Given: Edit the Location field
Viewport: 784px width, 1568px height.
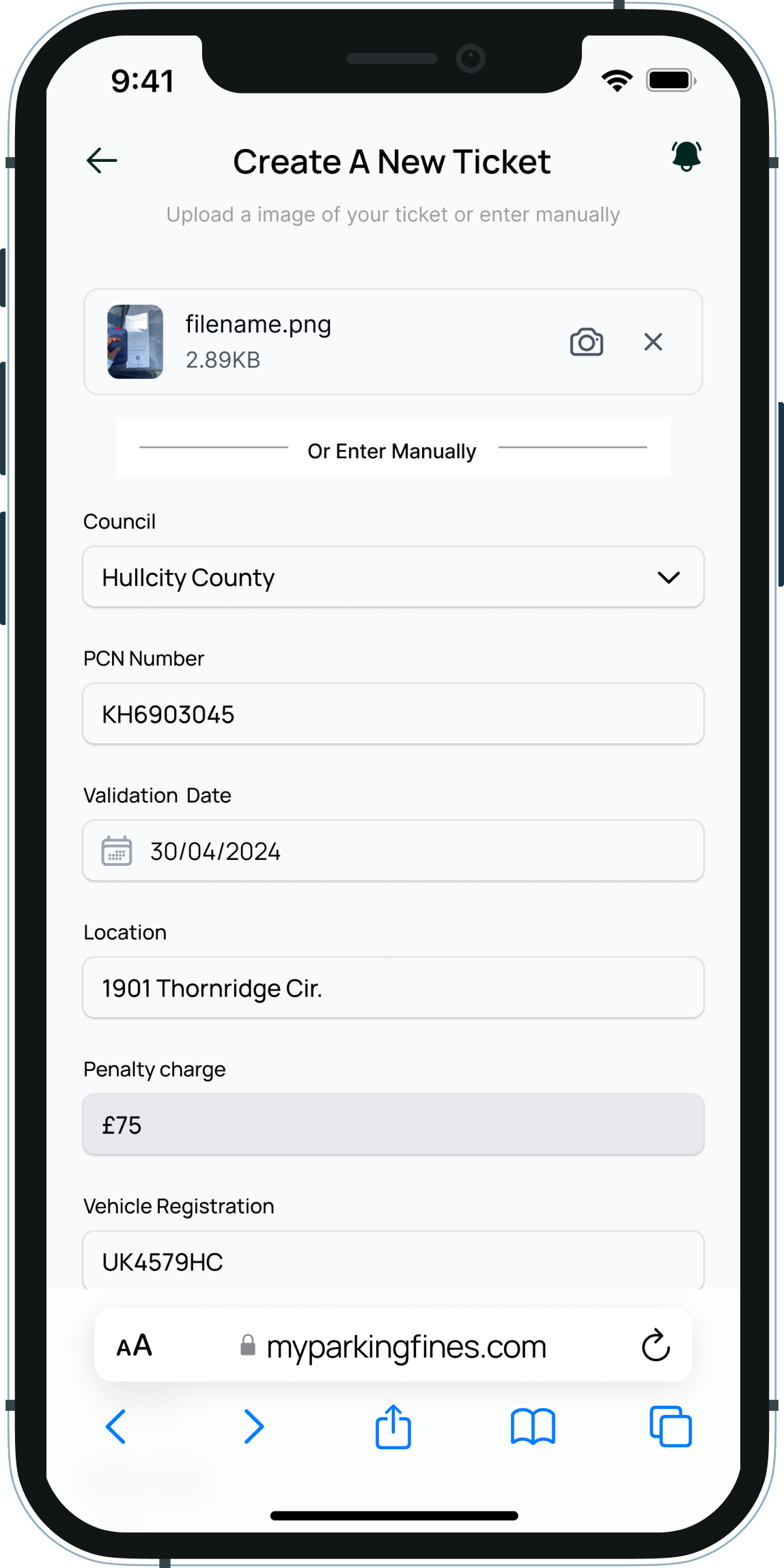Looking at the screenshot, I should click(x=393, y=988).
